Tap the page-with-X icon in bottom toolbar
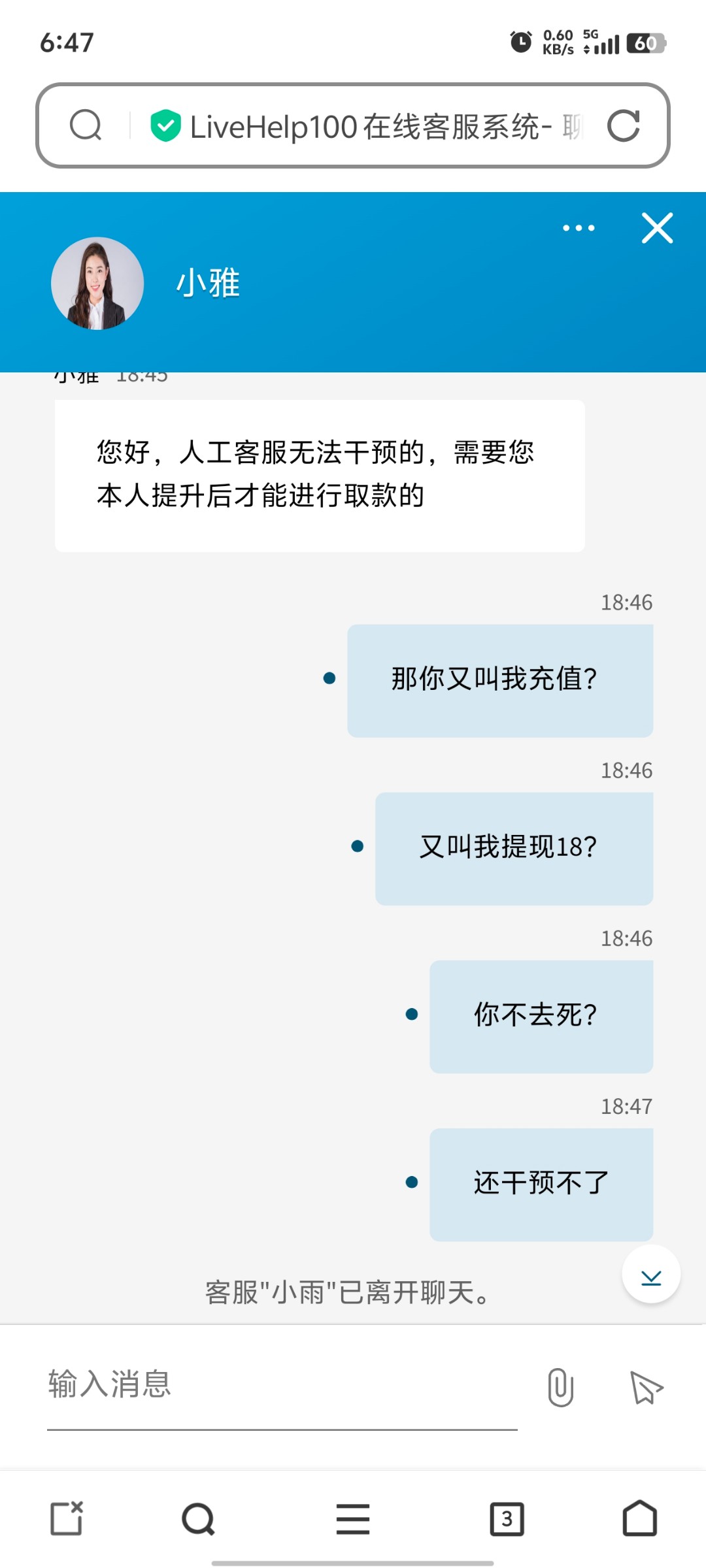Viewport: 706px width, 1568px height. pos(67,1518)
